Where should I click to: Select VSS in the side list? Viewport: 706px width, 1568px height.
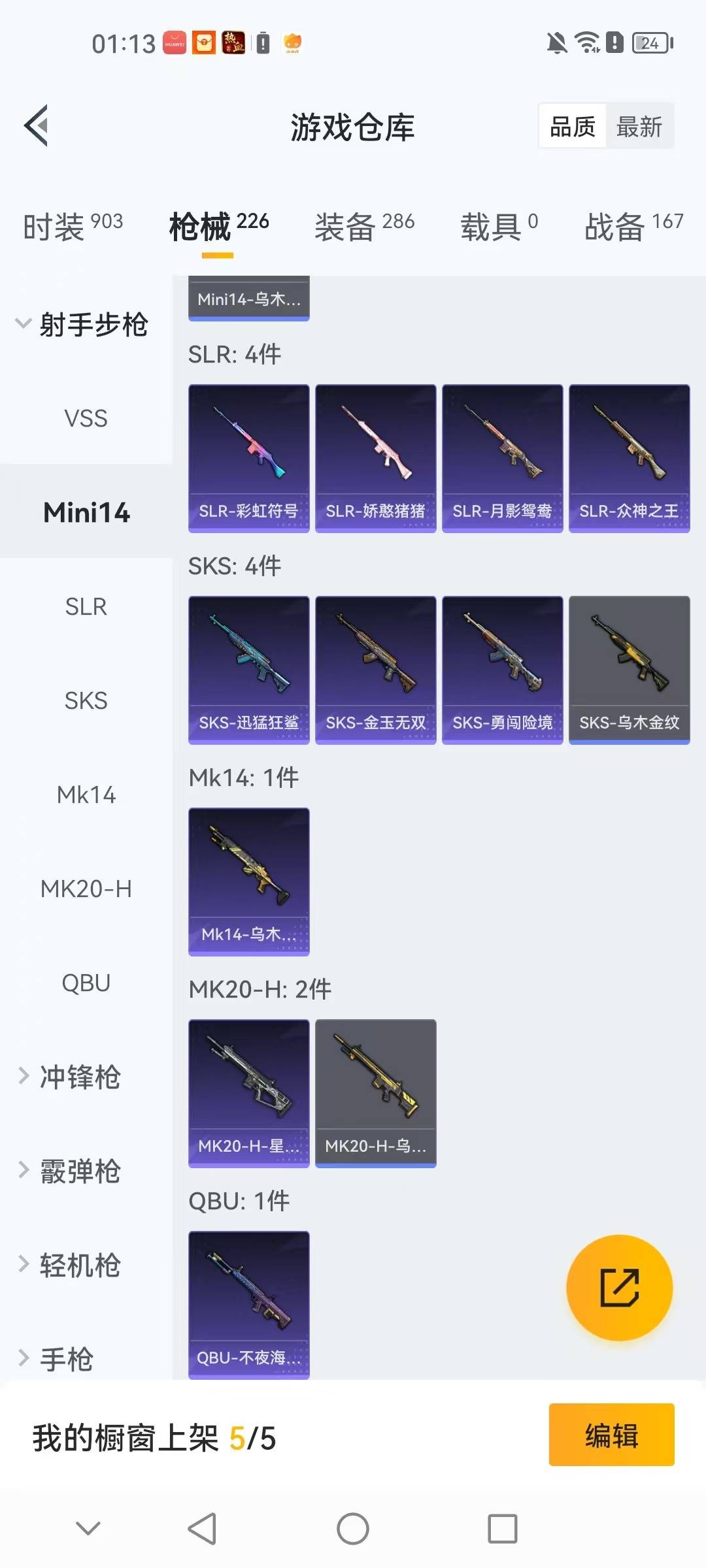coord(86,418)
